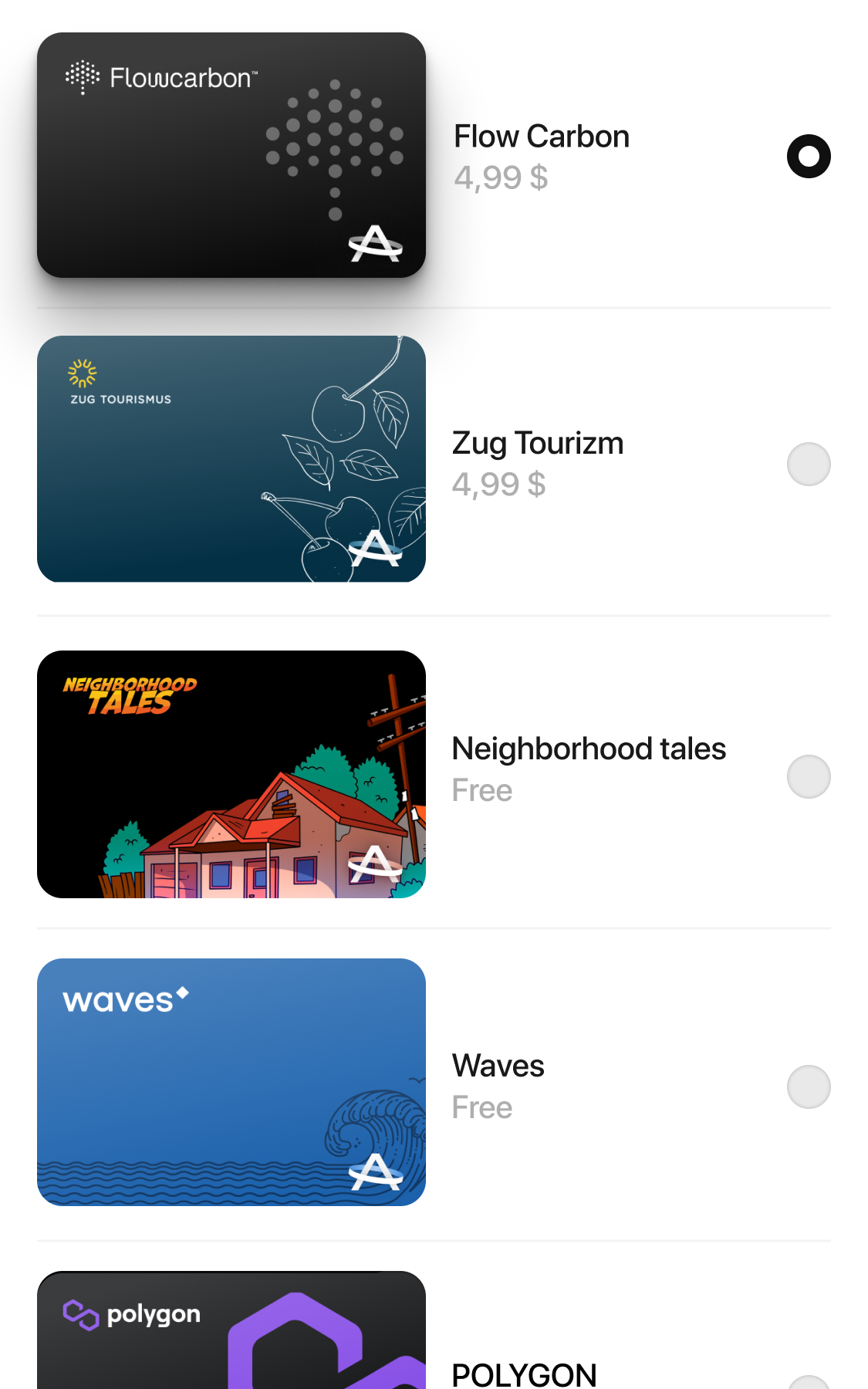868x1389 pixels.
Task: Open the Zug Tourismus card design
Action: pyautogui.click(x=231, y=459)
